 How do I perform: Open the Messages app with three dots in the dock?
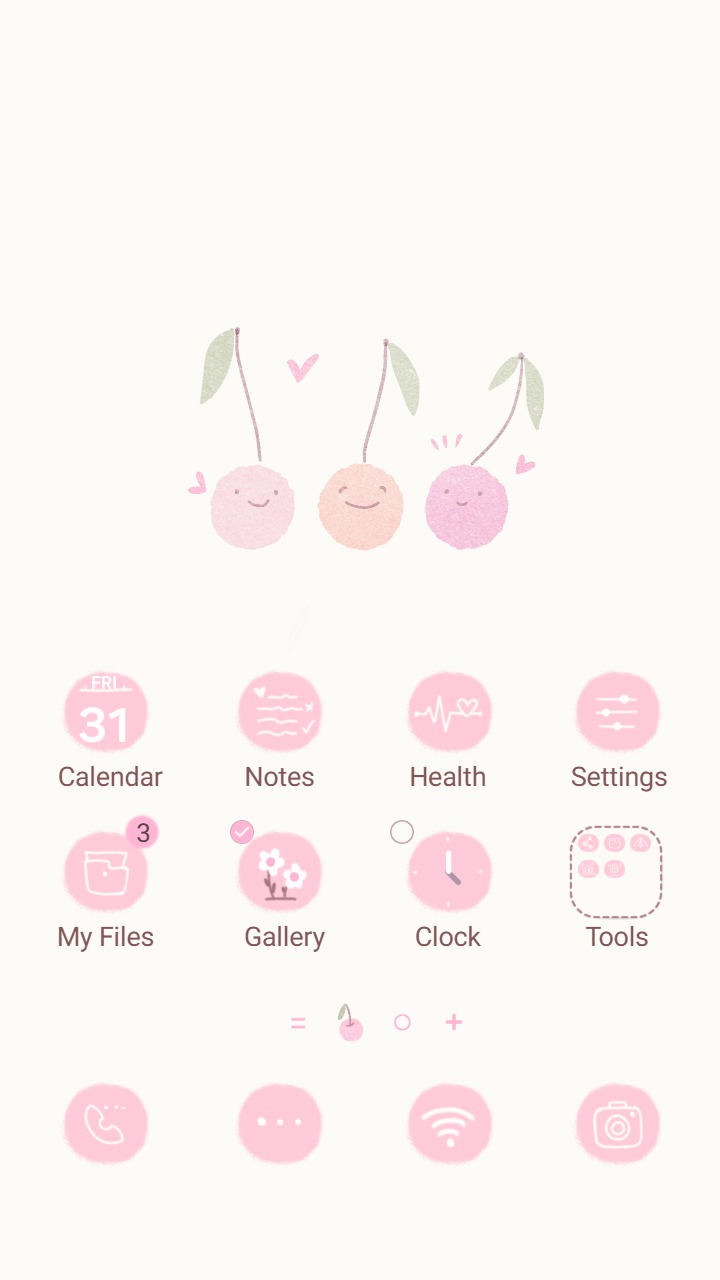coord(280,1123)
